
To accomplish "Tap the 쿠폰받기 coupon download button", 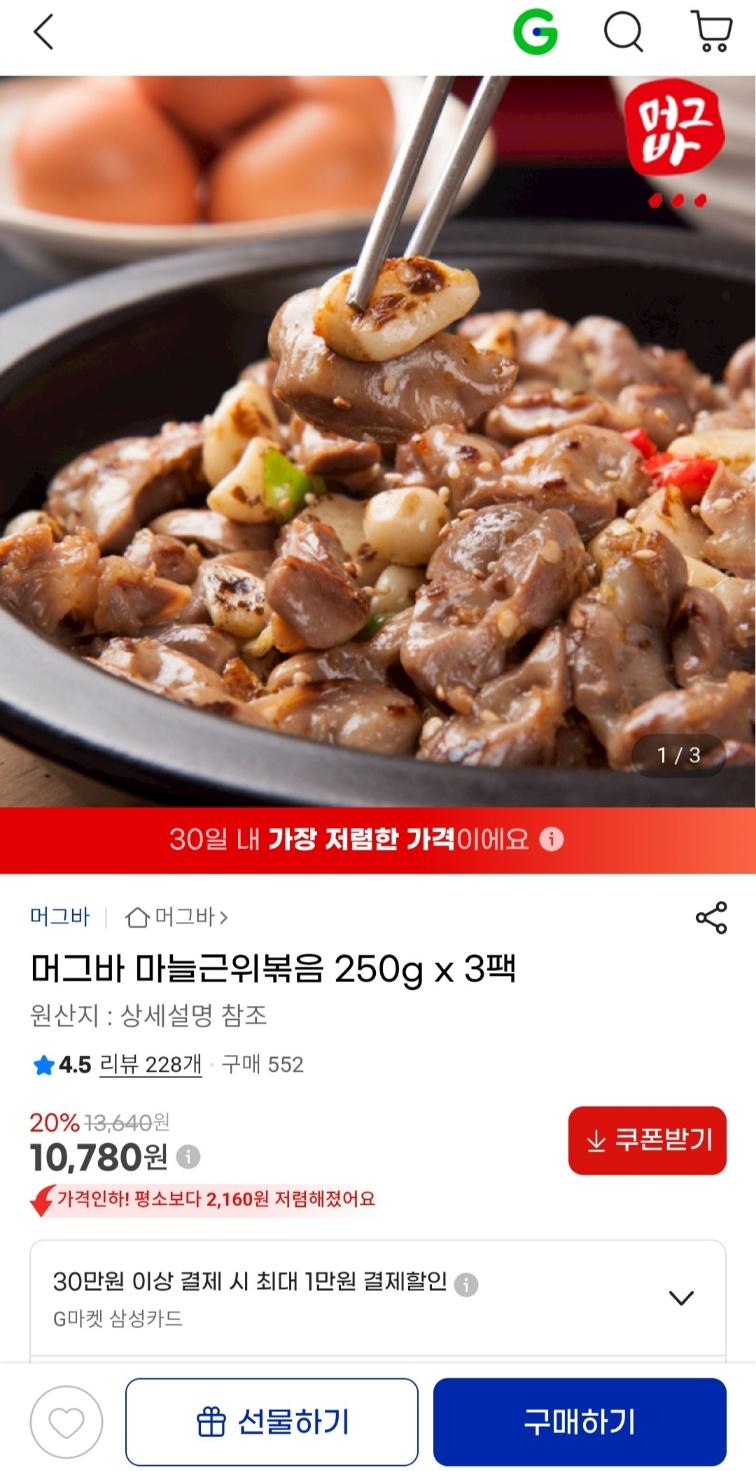I will point(647,1141).
